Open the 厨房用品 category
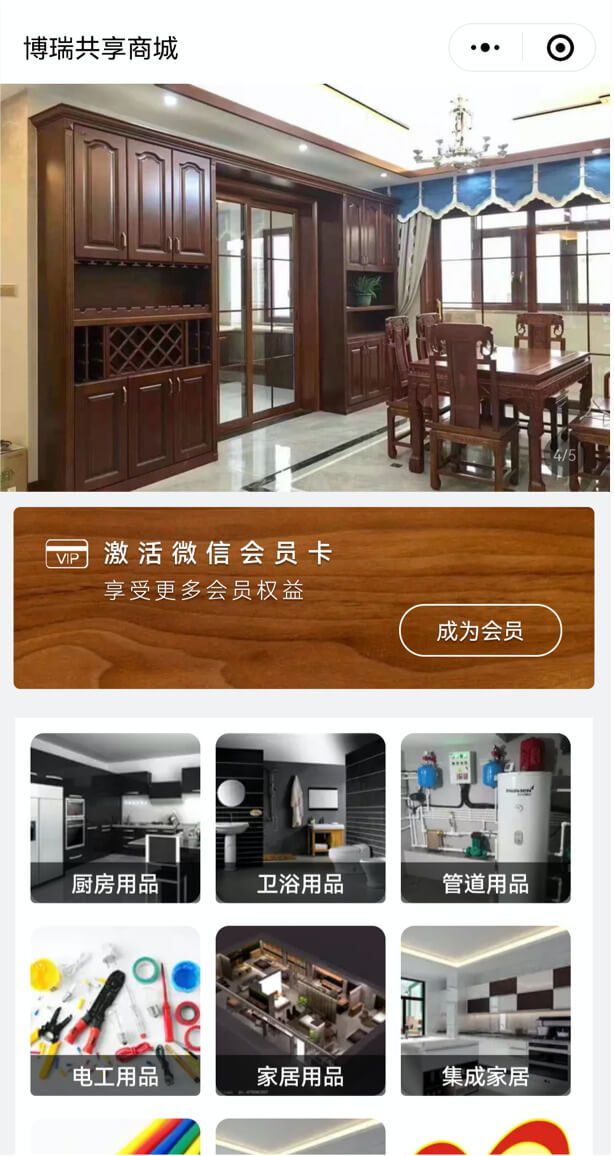This screenshot has height=1156, width=614. (115, 818)
